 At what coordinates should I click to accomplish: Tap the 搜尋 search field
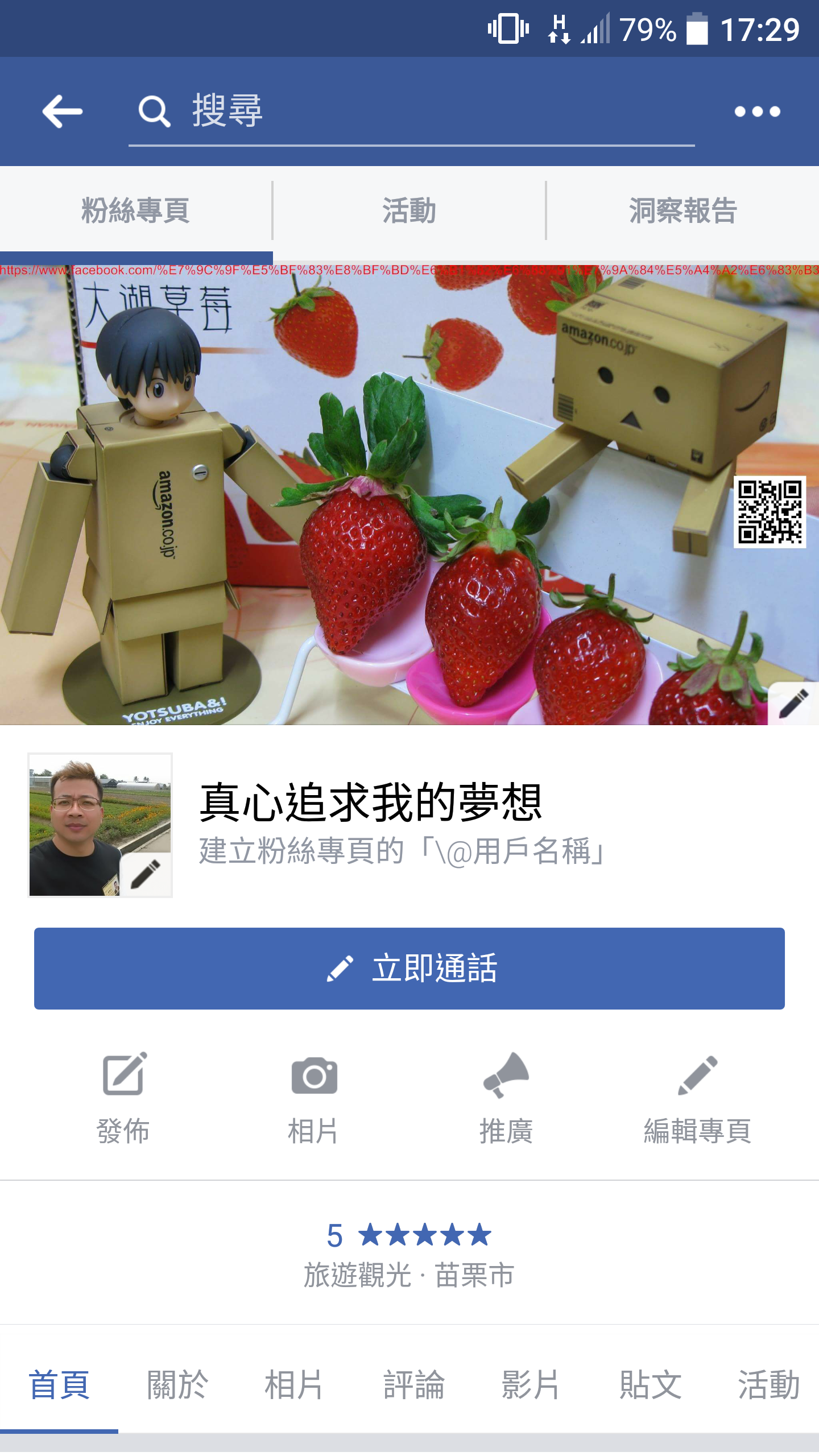[409, 111]
